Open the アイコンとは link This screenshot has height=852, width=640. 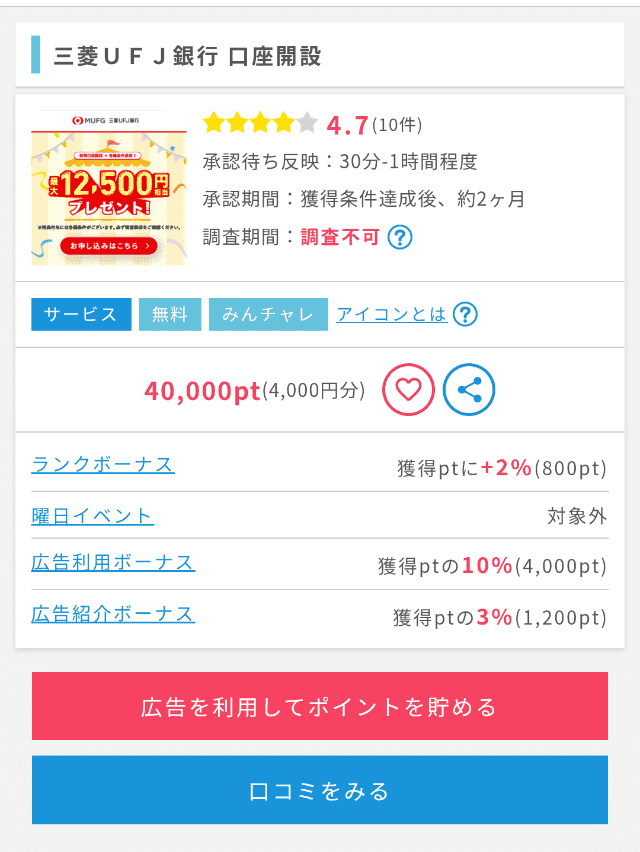(x=391, y=314)
